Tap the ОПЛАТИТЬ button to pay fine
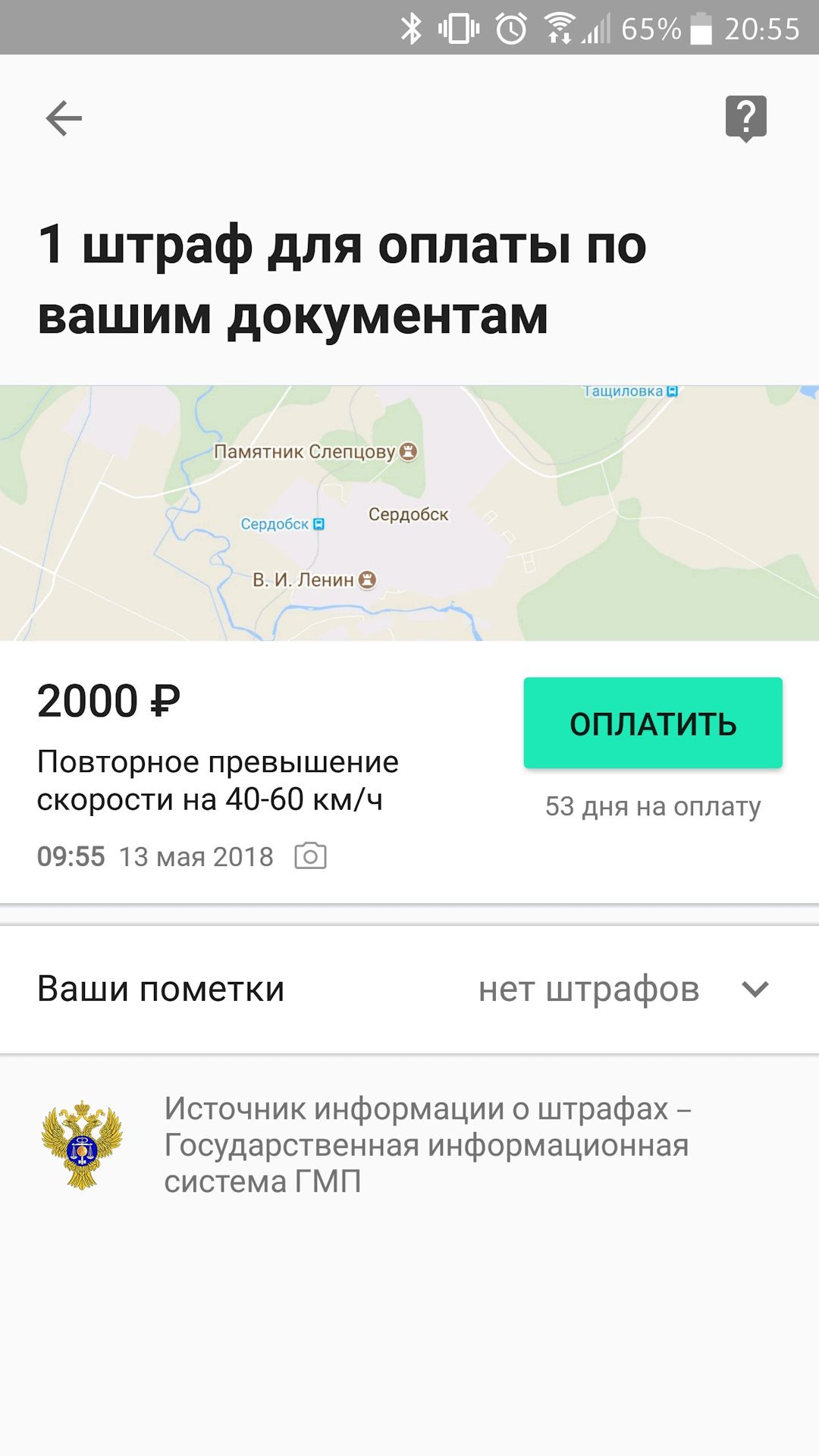This screenshot has height=1456, width=819. (x=653, y=723)
